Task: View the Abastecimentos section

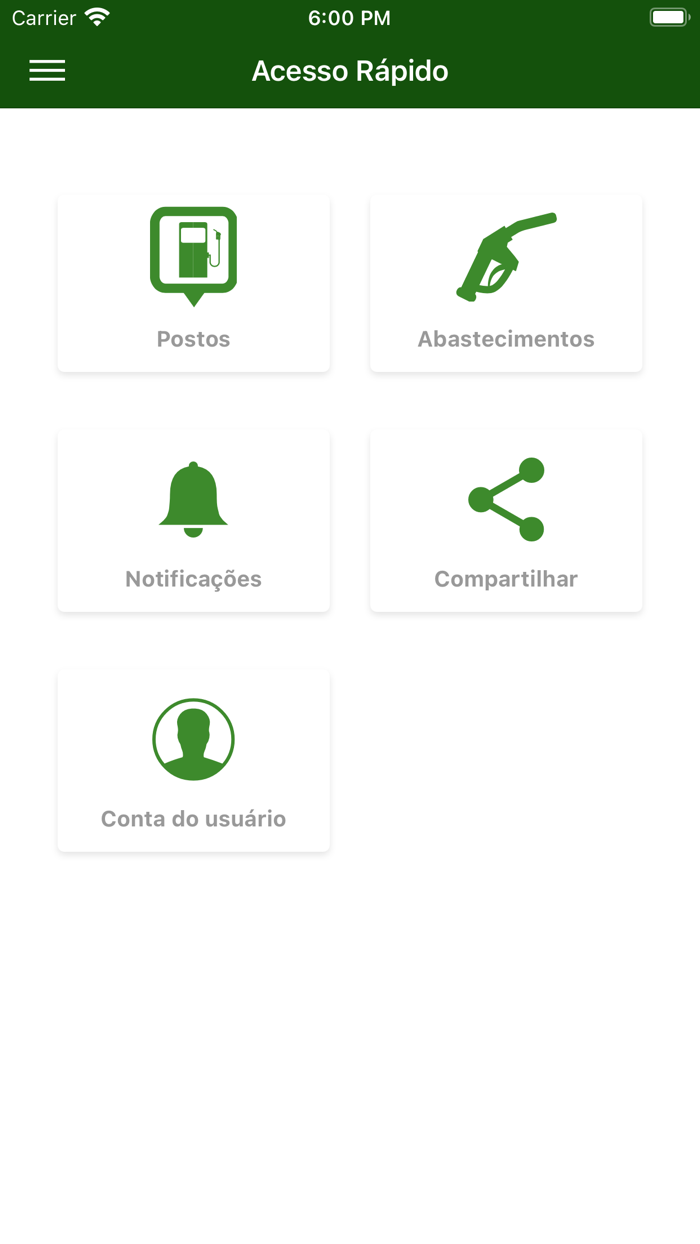Action: click(x=506, y=284)
